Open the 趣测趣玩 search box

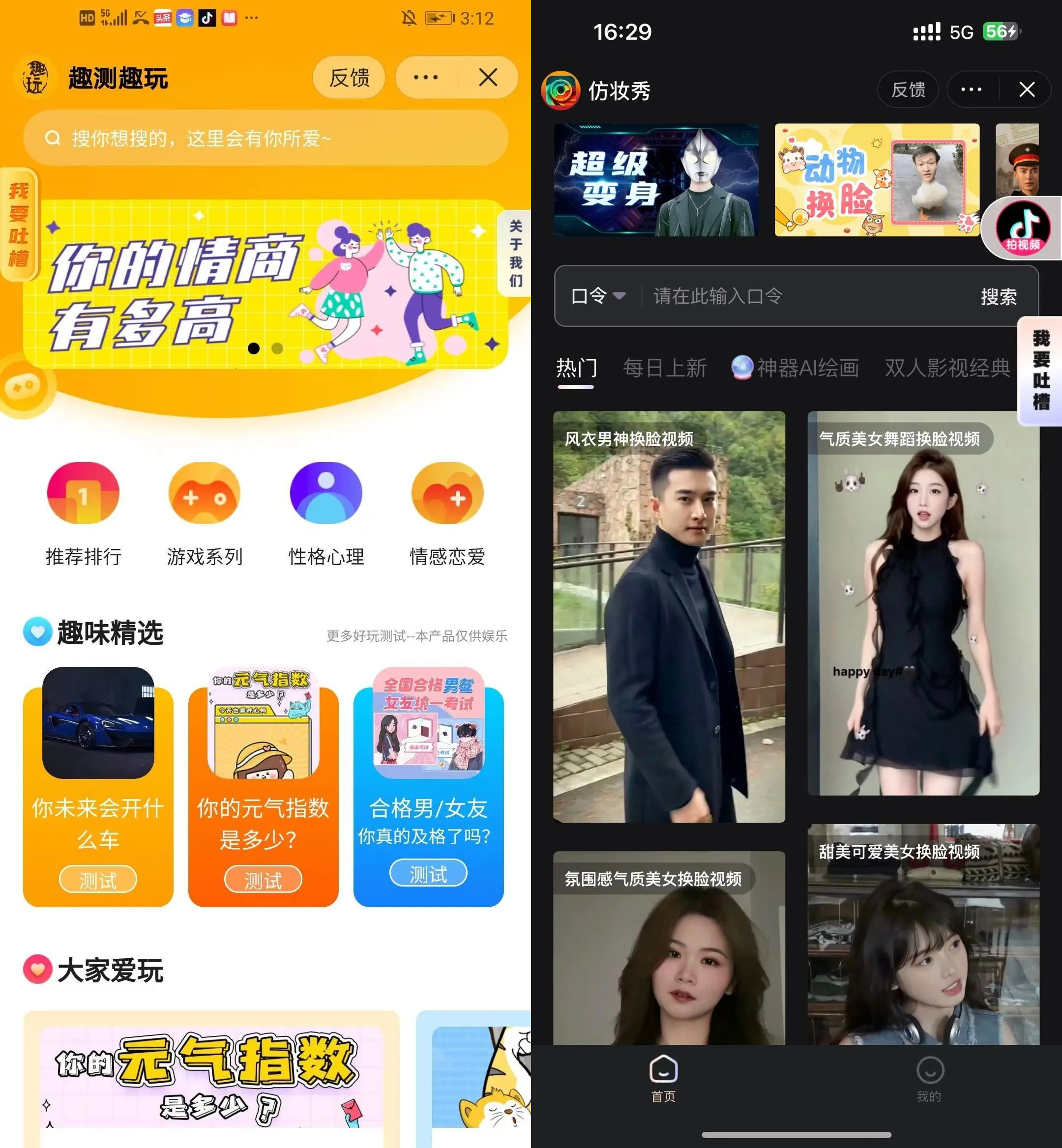pos(265,139)
